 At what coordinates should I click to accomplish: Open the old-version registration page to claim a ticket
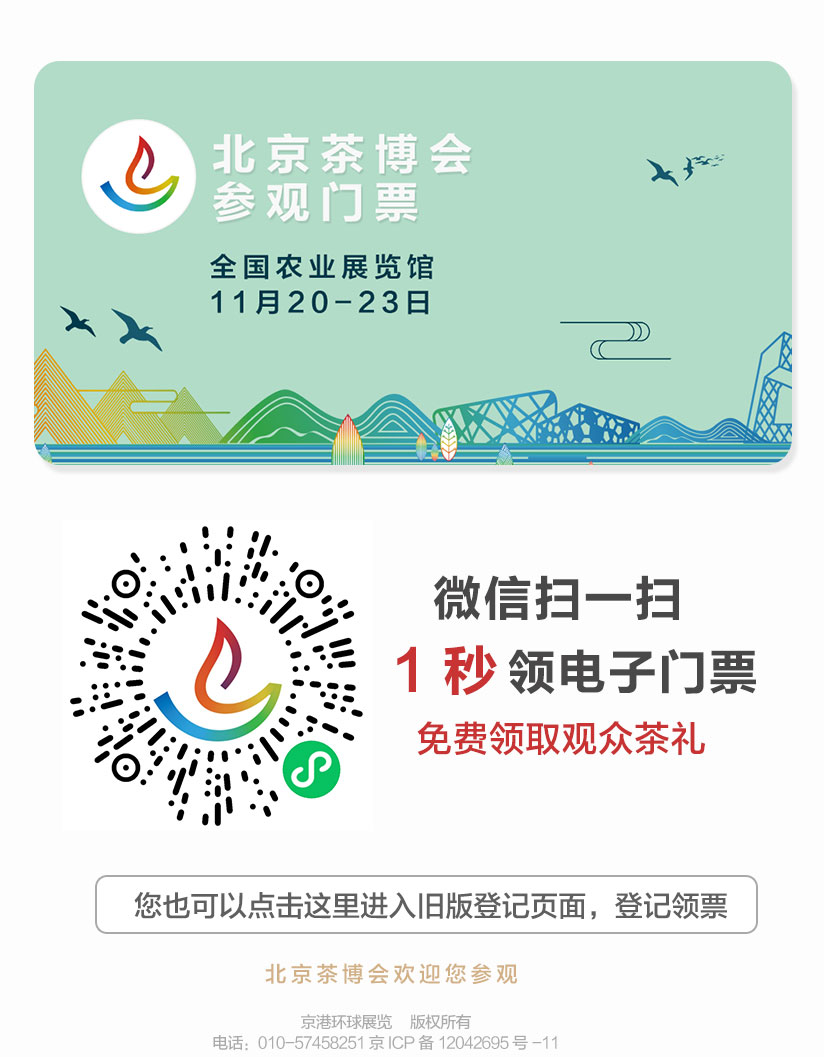[427, 906]
